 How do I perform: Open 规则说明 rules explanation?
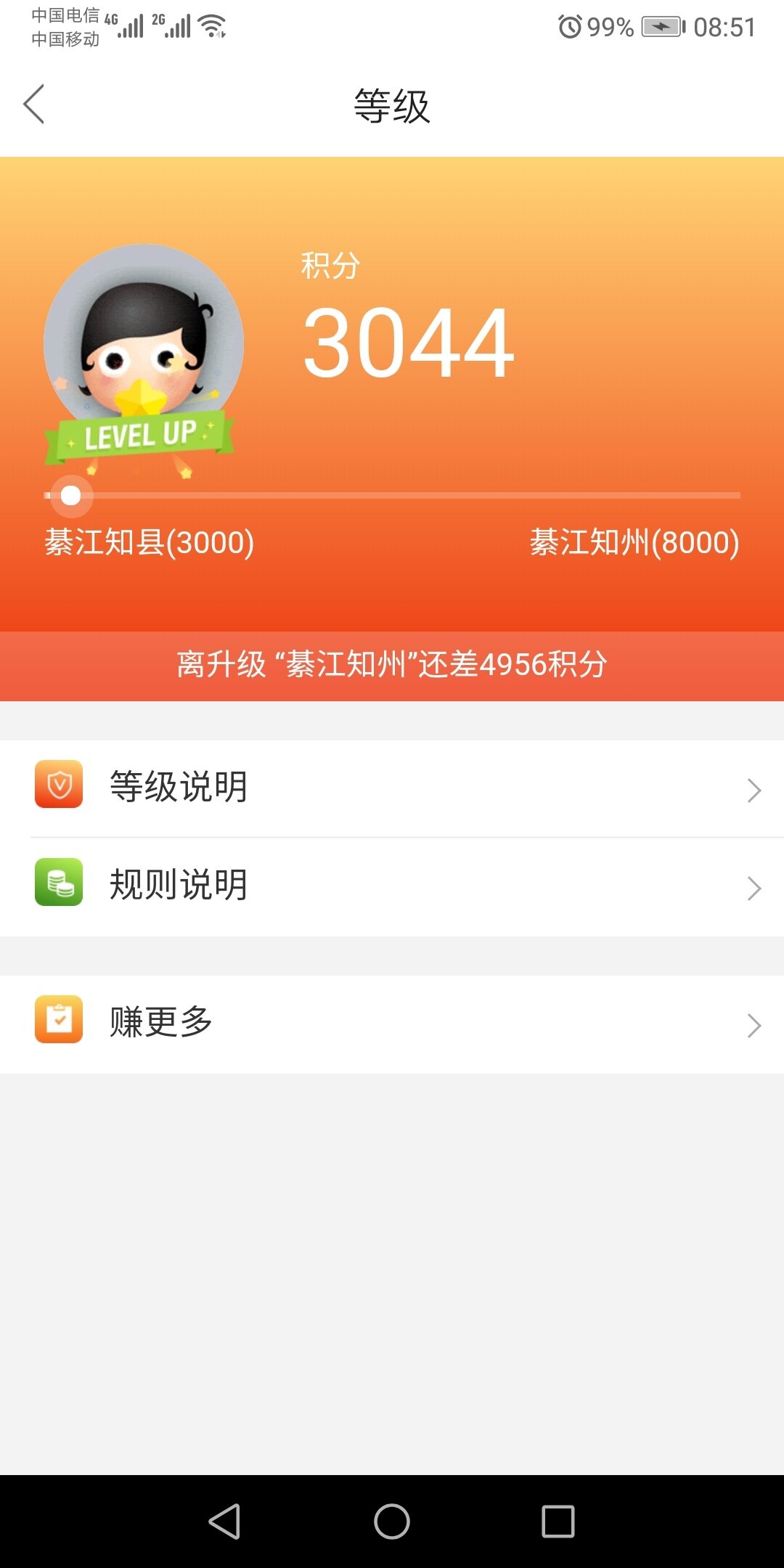[392, 886]
